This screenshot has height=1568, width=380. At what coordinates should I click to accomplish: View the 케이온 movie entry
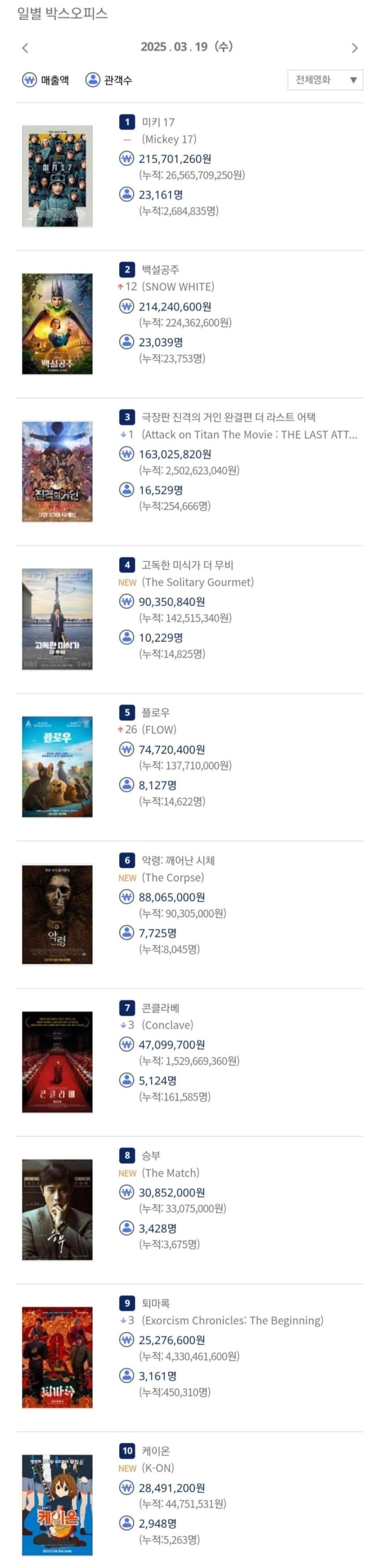coord(156,1450)
